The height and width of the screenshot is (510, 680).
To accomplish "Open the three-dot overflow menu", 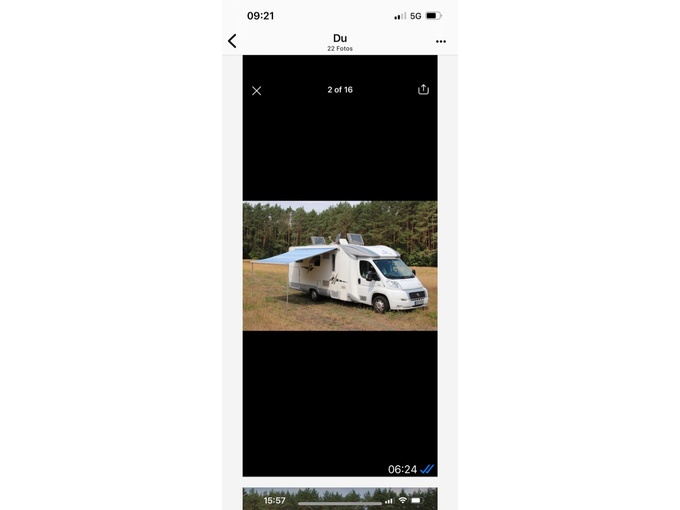I will 441,42.
